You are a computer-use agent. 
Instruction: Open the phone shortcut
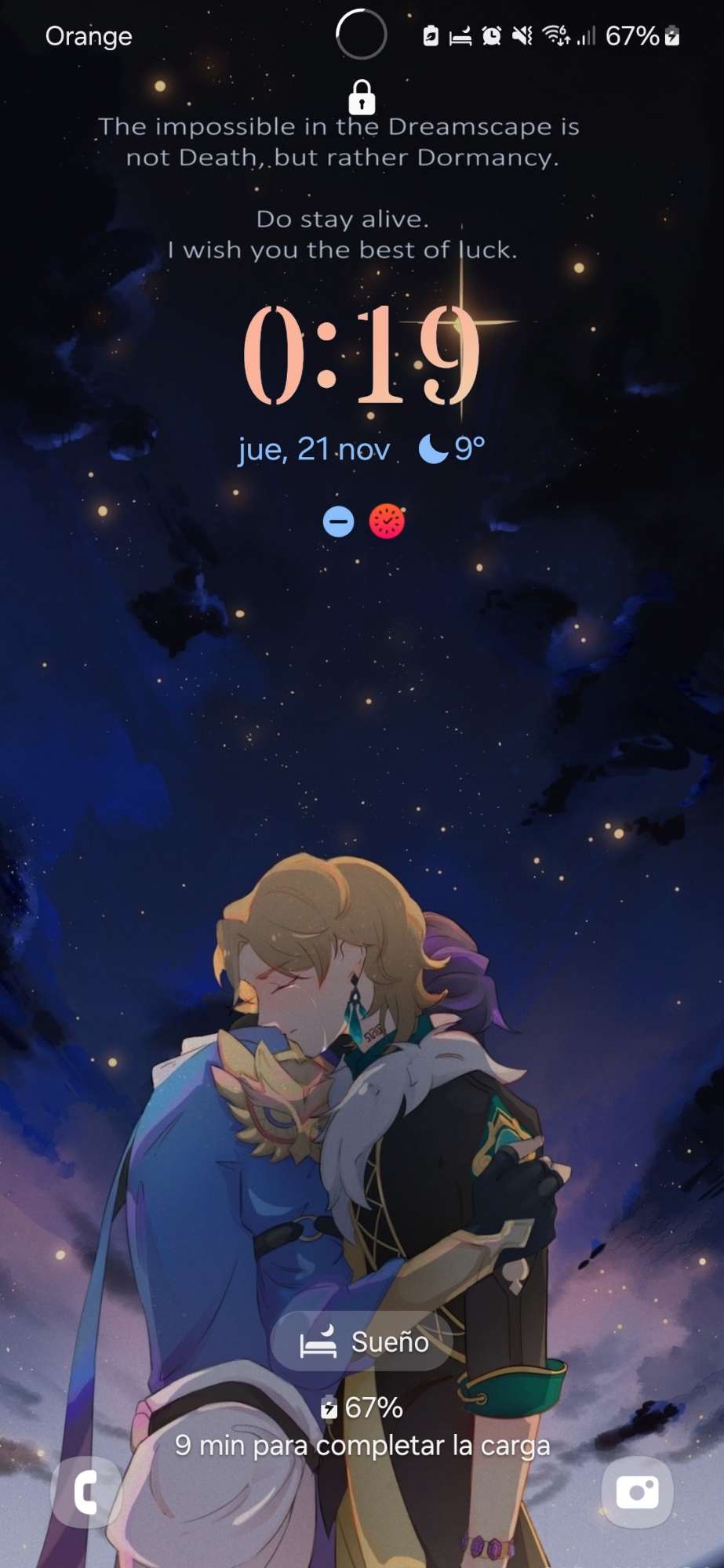tap(86, 1491)
